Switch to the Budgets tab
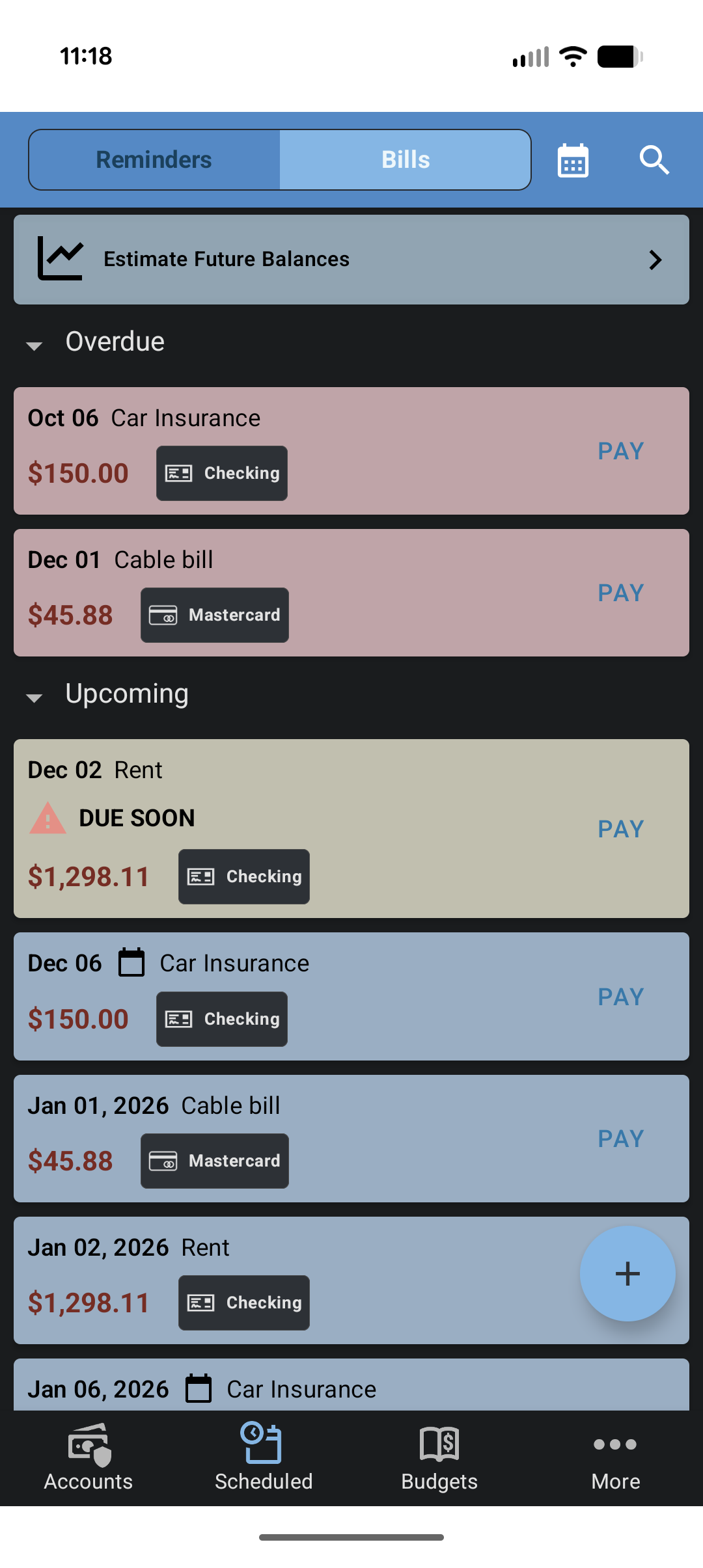The height and width of the screenshot is (1568, 703). click(x=439, y=1459)
